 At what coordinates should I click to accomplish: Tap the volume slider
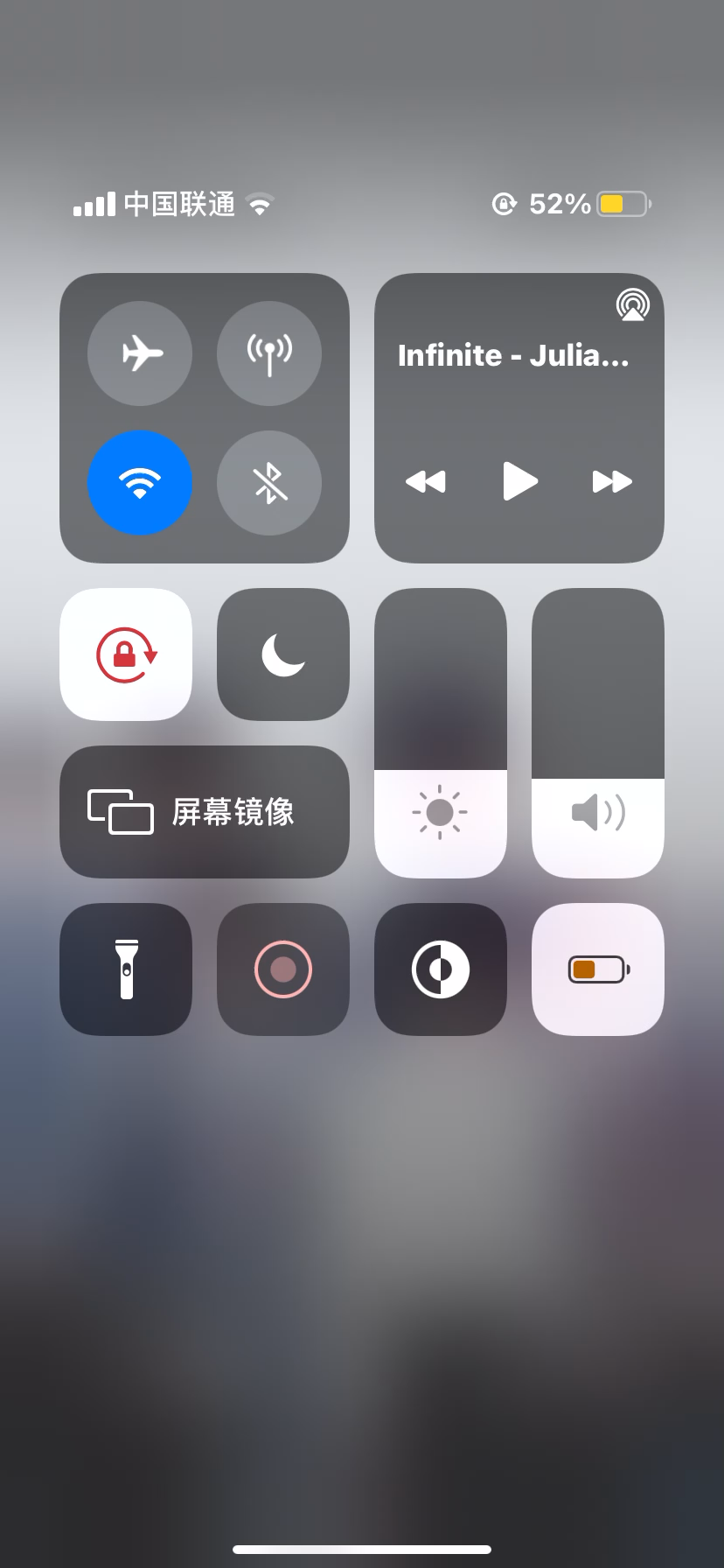pyautogui.click(x=598, y=733)
